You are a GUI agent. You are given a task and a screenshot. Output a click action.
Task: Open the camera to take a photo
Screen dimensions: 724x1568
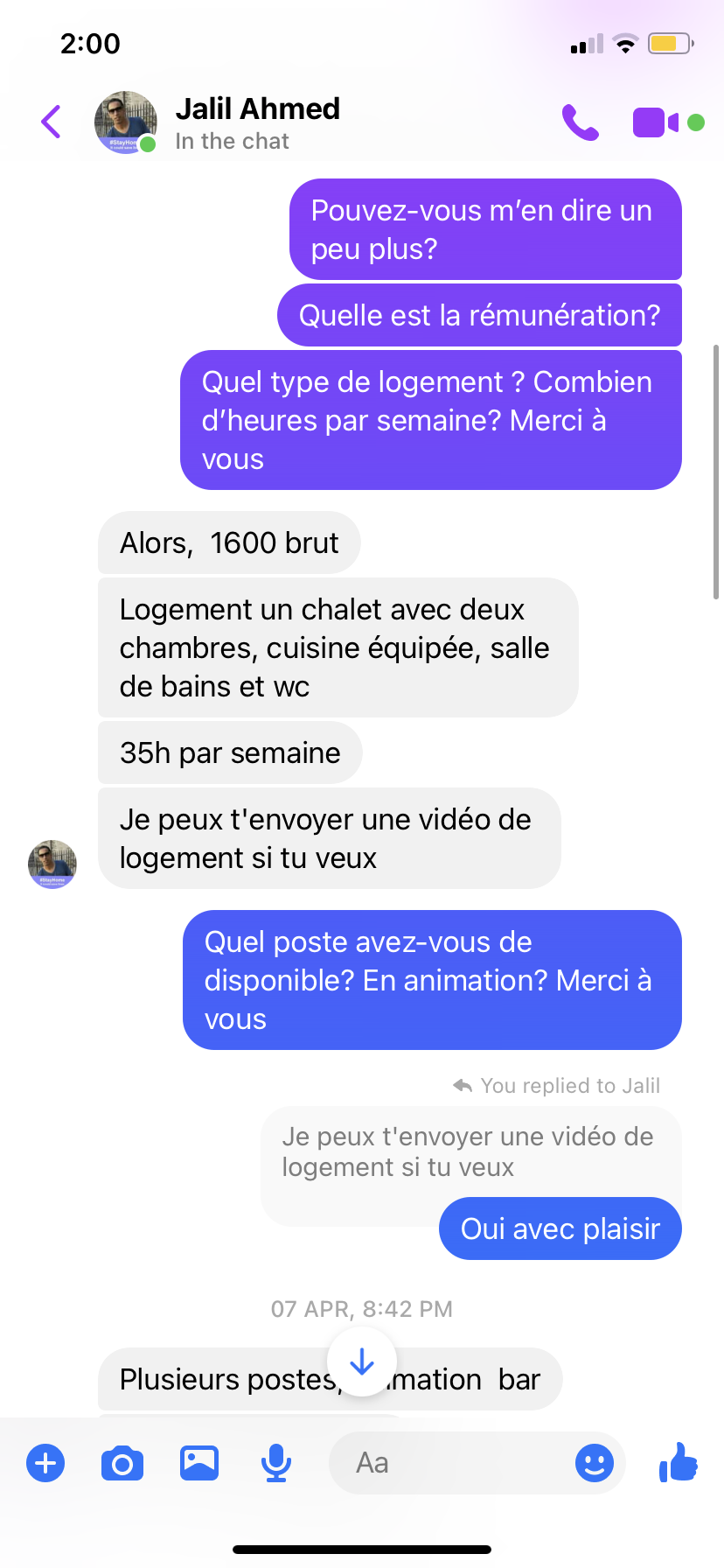click(122, 1463)
